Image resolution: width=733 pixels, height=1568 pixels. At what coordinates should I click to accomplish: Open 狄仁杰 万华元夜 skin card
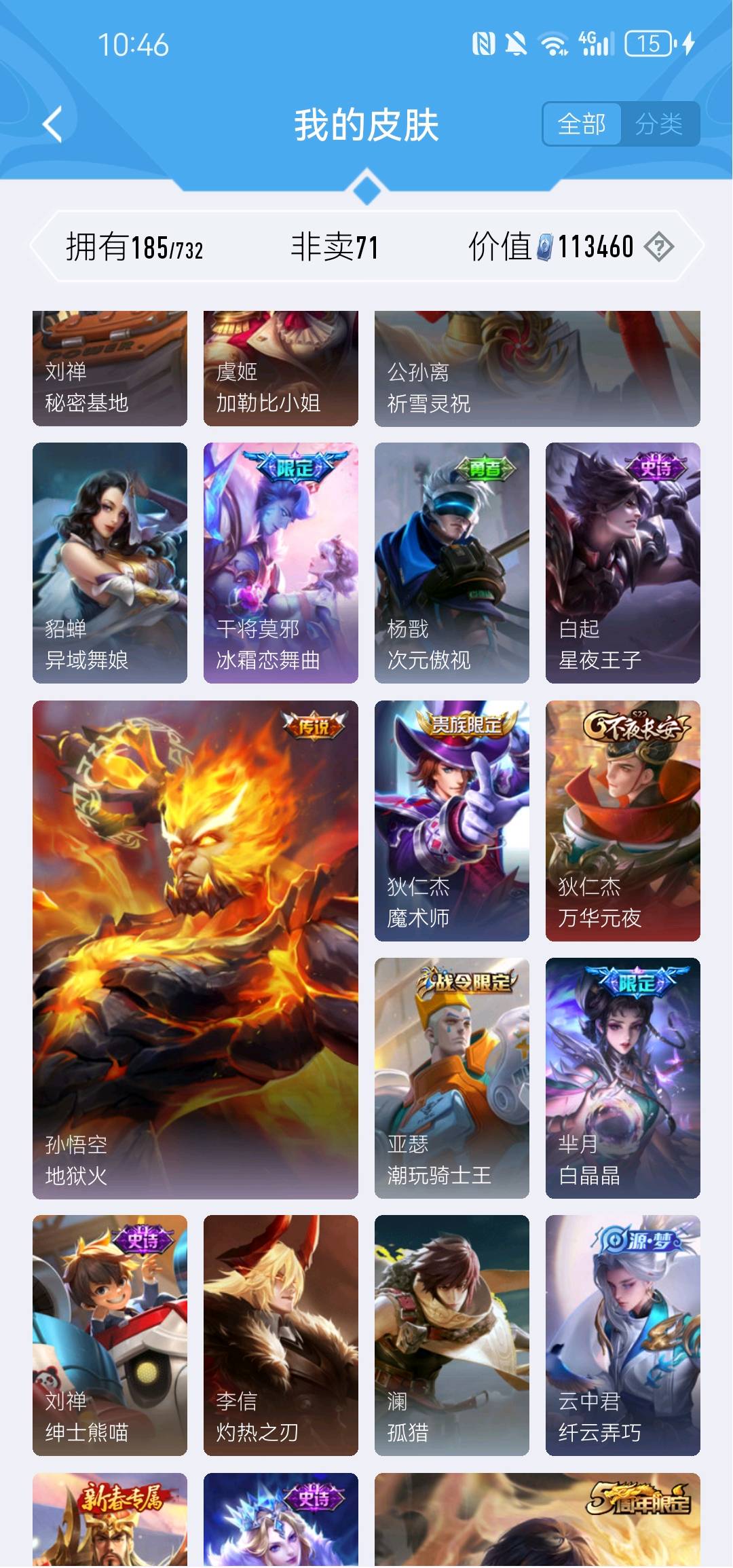pyautogui.click(x=623, y=820)
